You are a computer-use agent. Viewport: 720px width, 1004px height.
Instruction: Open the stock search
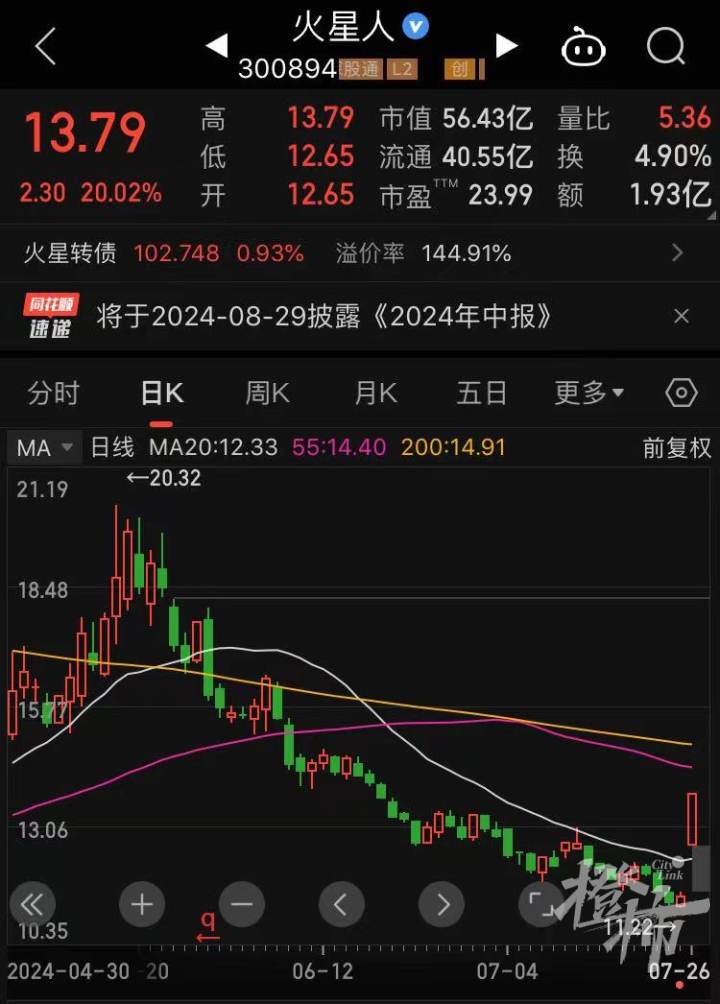[665, 48]
